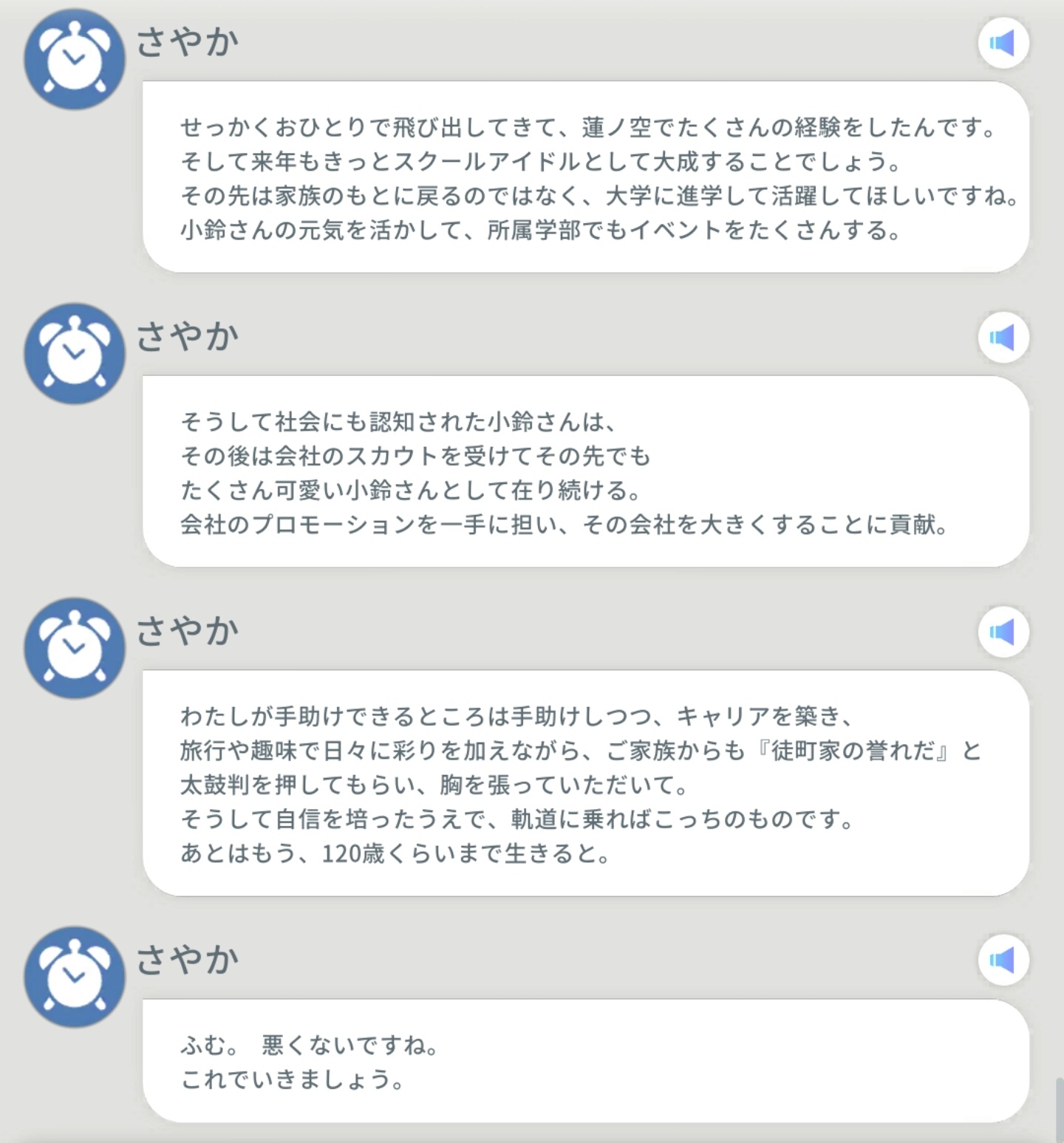This screenshot has height=1143, width=1064.
Task: Play voice for message starting せっかくおひとりで
Action: pos(1003,44)
